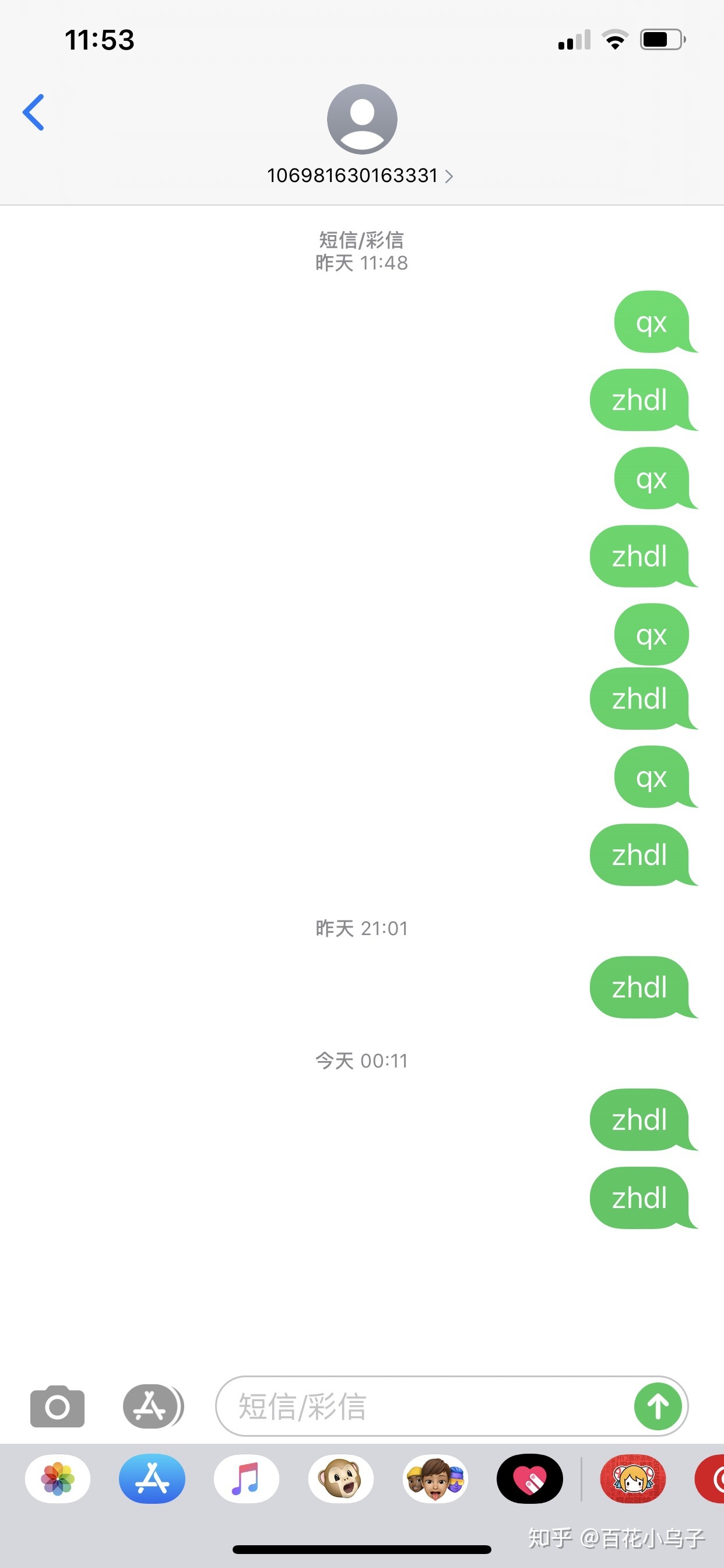This screenshot has width=724, height=1568.
Task: Select the Apple Music sticker app icon
Action: click(246, 1479)
